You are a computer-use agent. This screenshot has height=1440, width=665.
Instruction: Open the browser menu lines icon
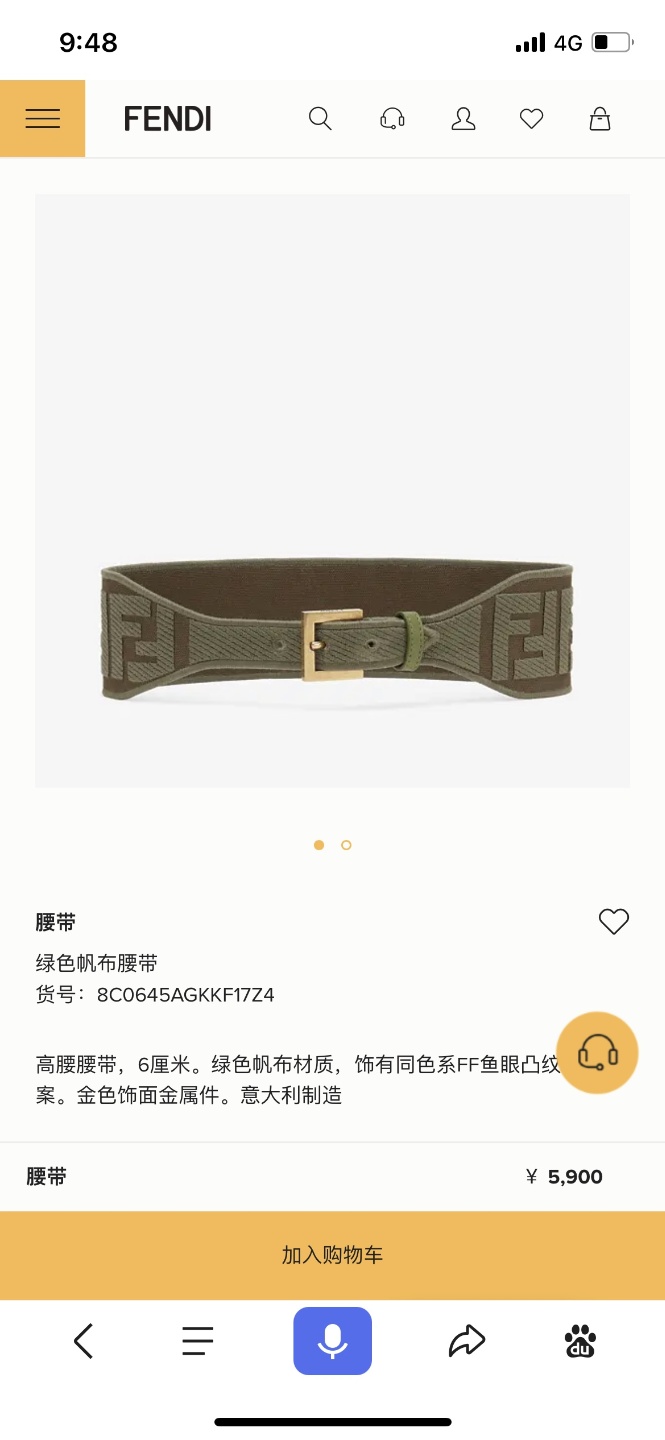click(x=198, y=1341)
